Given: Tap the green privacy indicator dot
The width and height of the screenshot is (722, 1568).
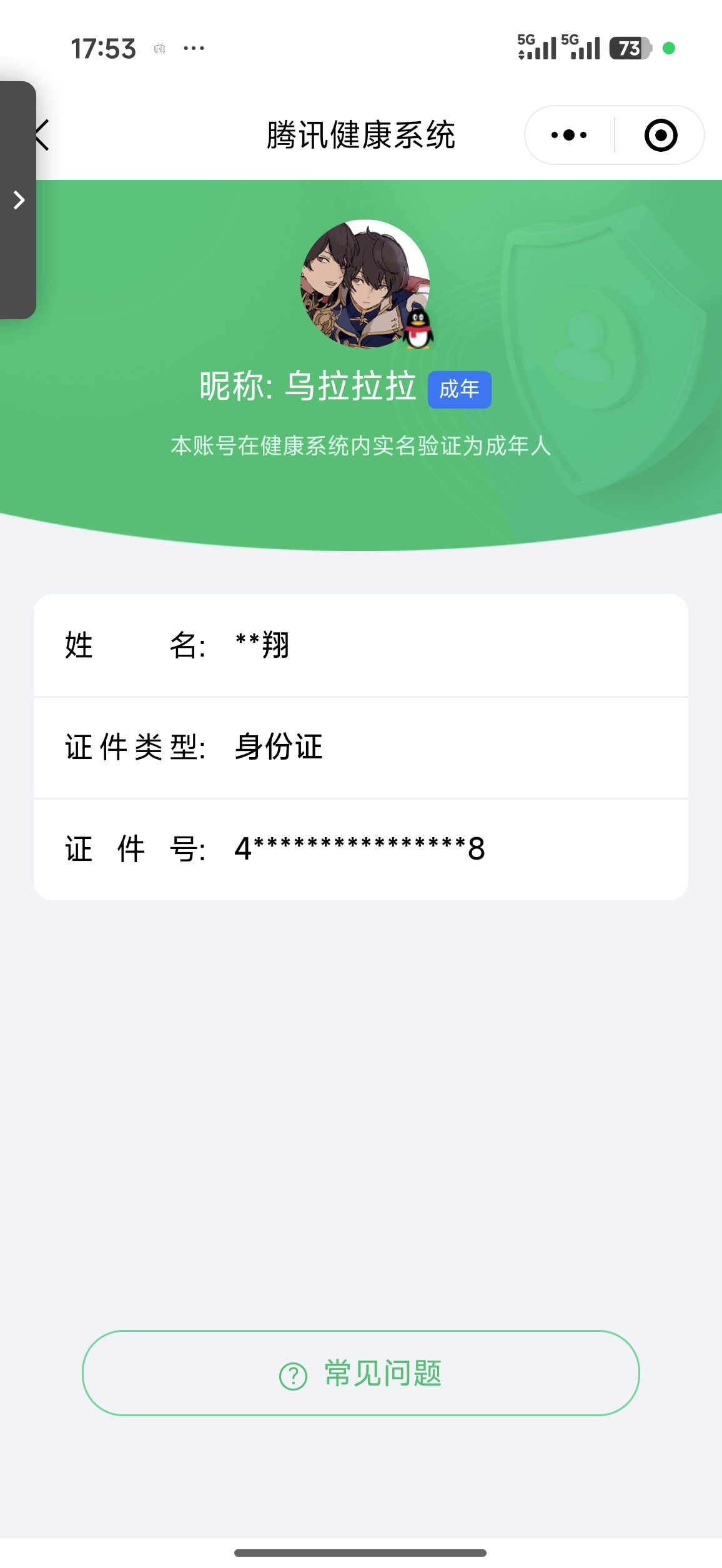Looking at the screenshot, I should [670, 47].
